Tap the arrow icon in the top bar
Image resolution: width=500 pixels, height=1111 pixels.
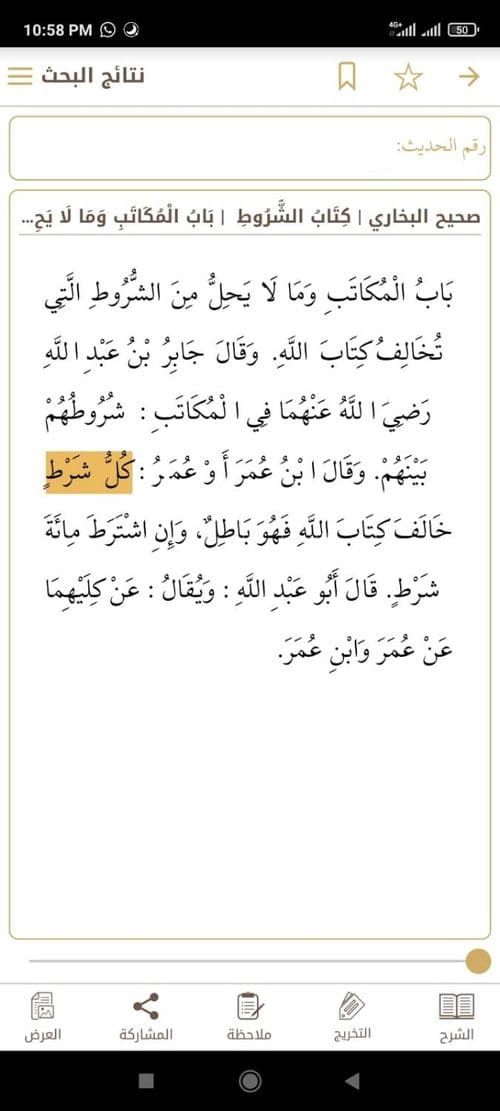(469, 77)
